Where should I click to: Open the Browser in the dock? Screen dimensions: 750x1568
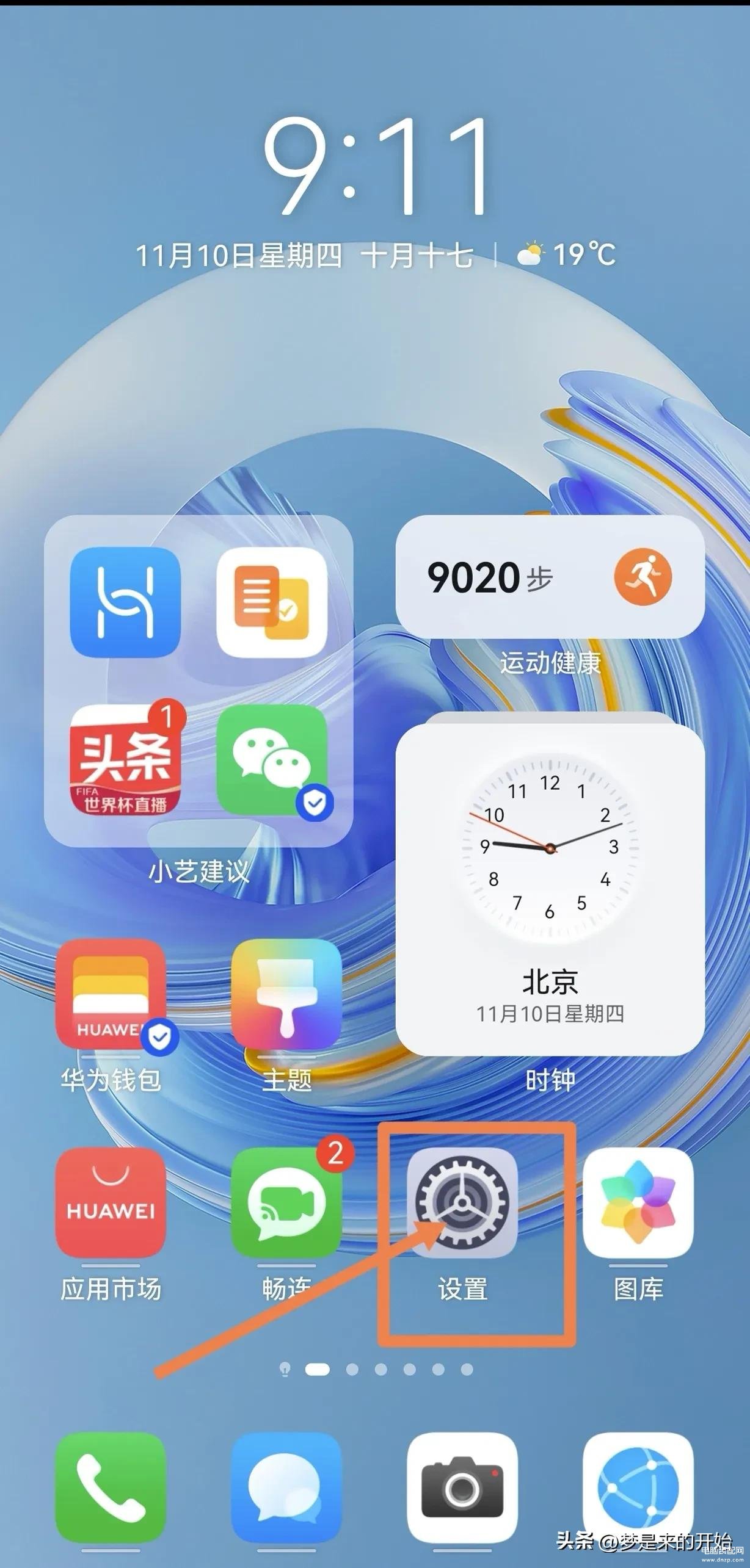(x=638, y=1487)
